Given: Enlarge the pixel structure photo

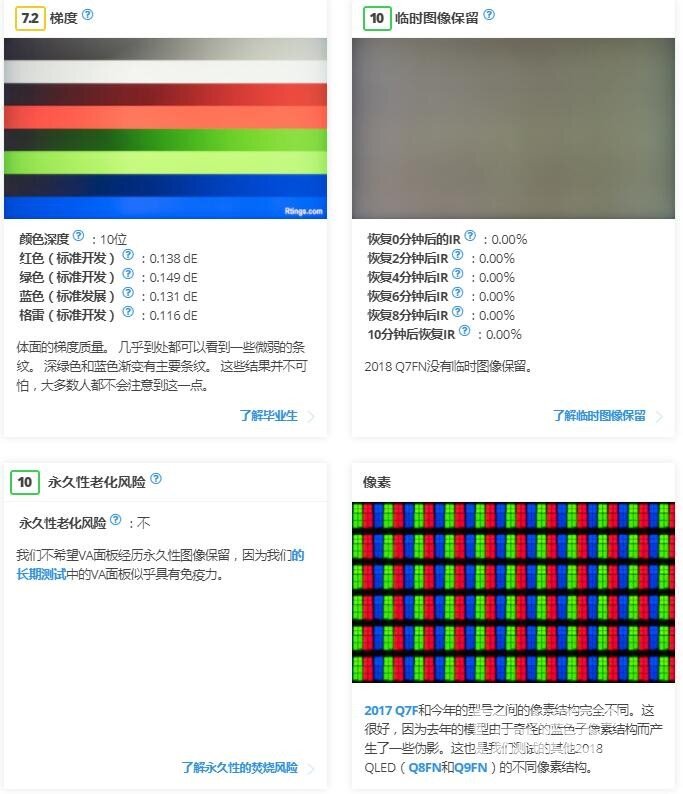Looking at the screenshot, I should pos(513,592).
